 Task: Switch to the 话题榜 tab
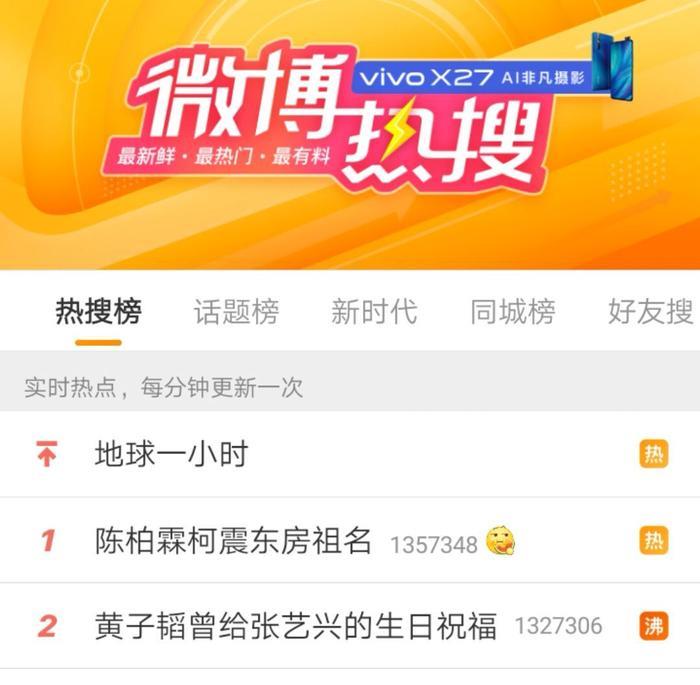point(236,312)
